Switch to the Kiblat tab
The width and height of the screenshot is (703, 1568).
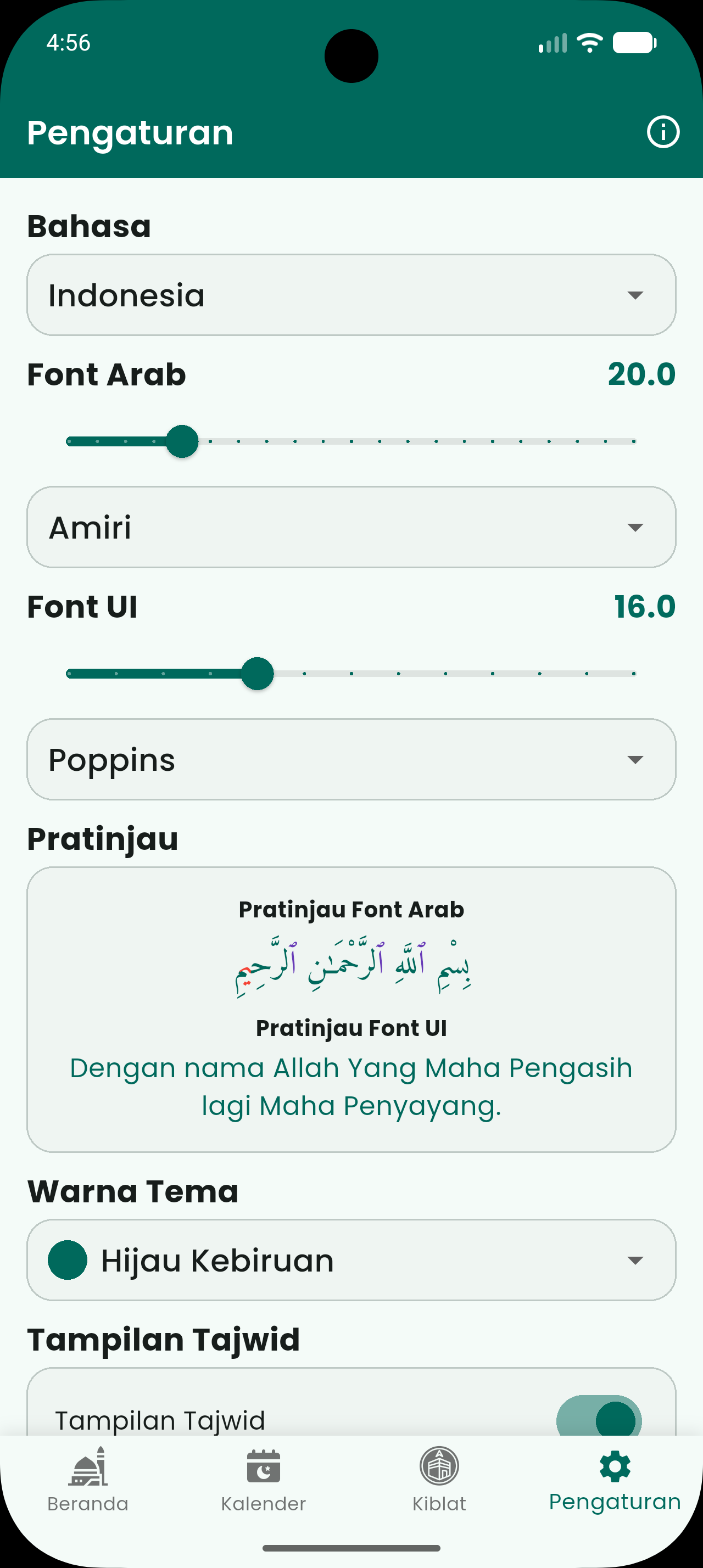[439, 1503]
